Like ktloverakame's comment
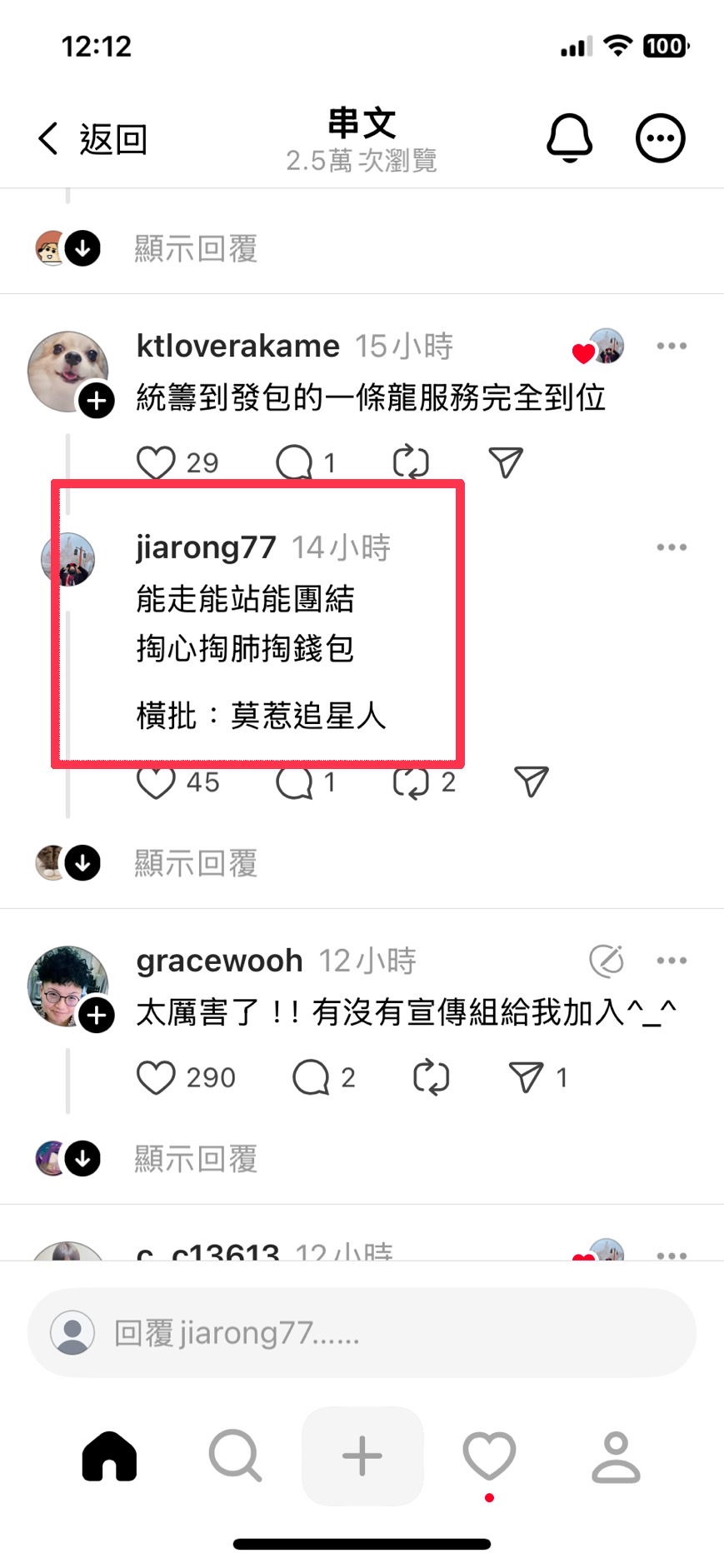 tap(156, 462)
